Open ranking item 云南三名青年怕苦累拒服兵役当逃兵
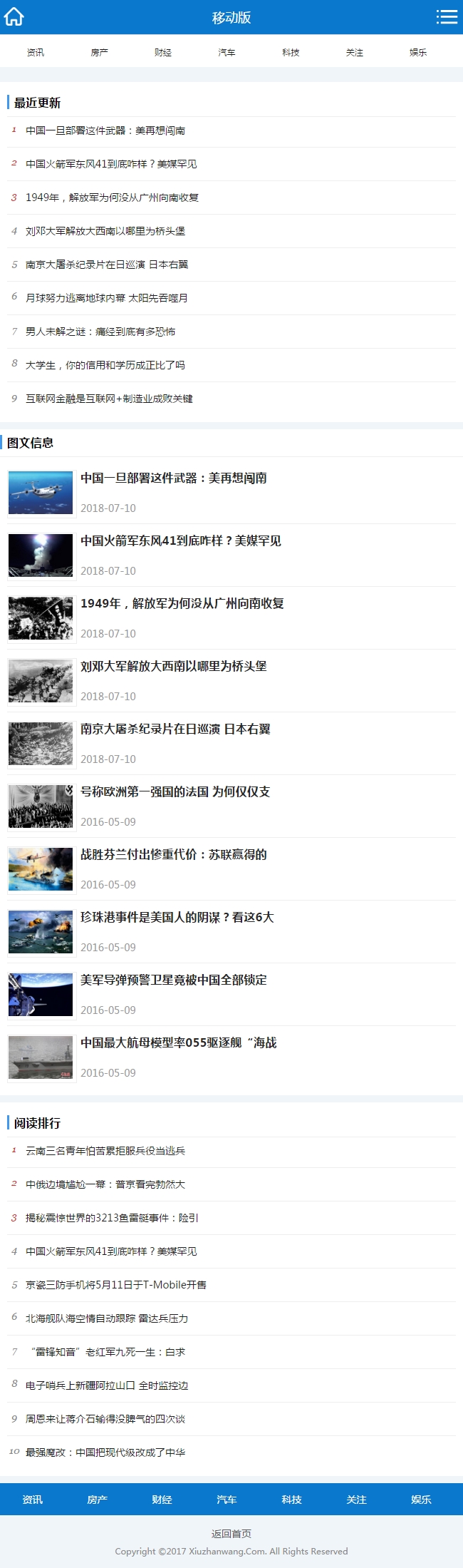The width and height of the screenshot is (463, 1568). point(105,1151)
